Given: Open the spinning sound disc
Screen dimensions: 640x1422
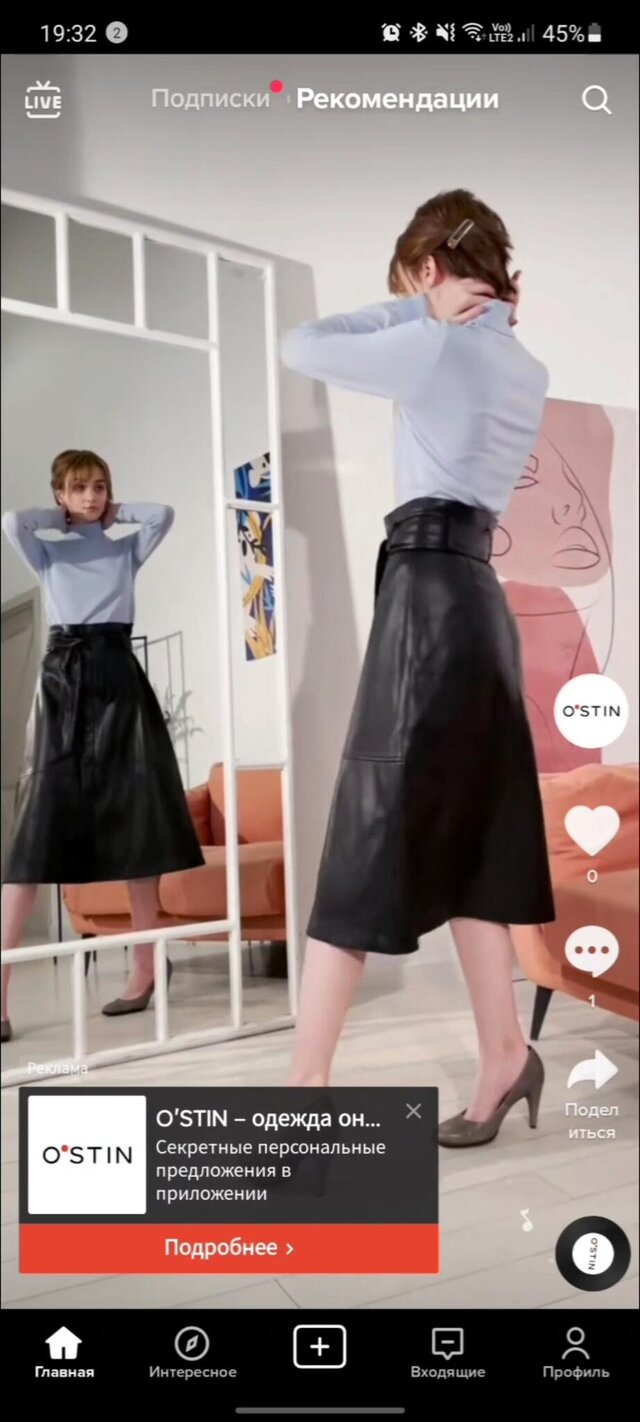Looking at the screenshot, I should [592, 1253].
